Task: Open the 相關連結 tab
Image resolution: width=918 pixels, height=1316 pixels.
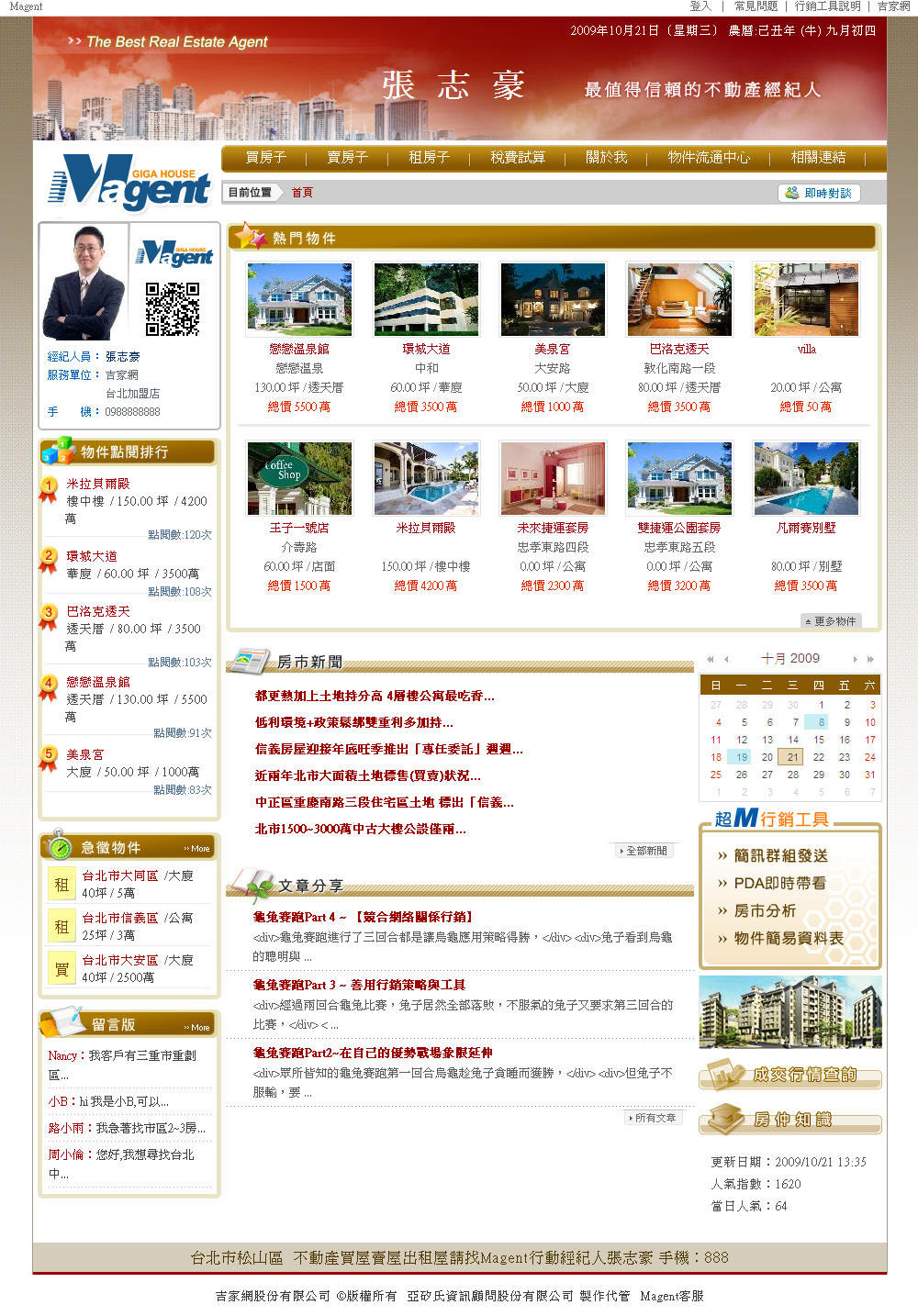Action: [818, 158]
